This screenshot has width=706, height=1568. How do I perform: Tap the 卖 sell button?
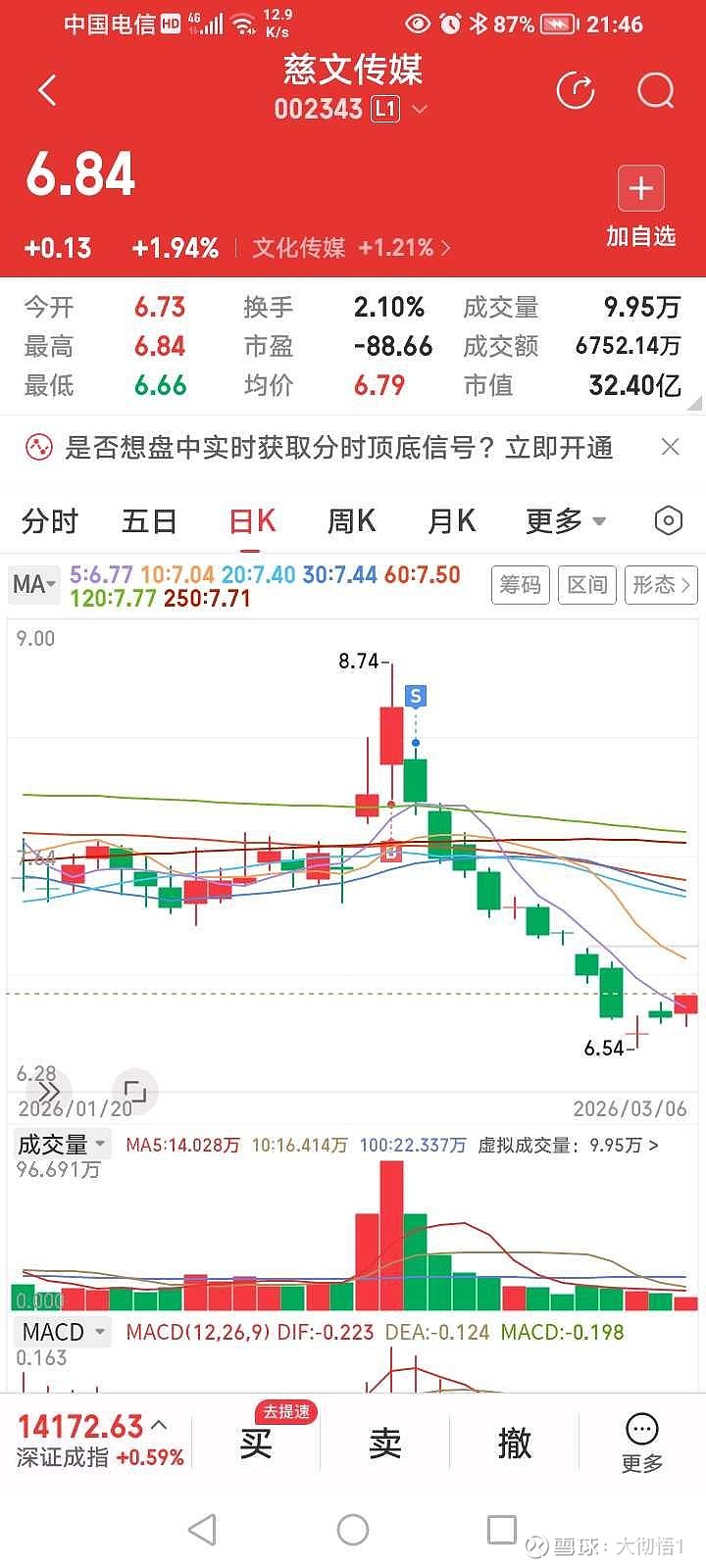(x=385, y=1443)
